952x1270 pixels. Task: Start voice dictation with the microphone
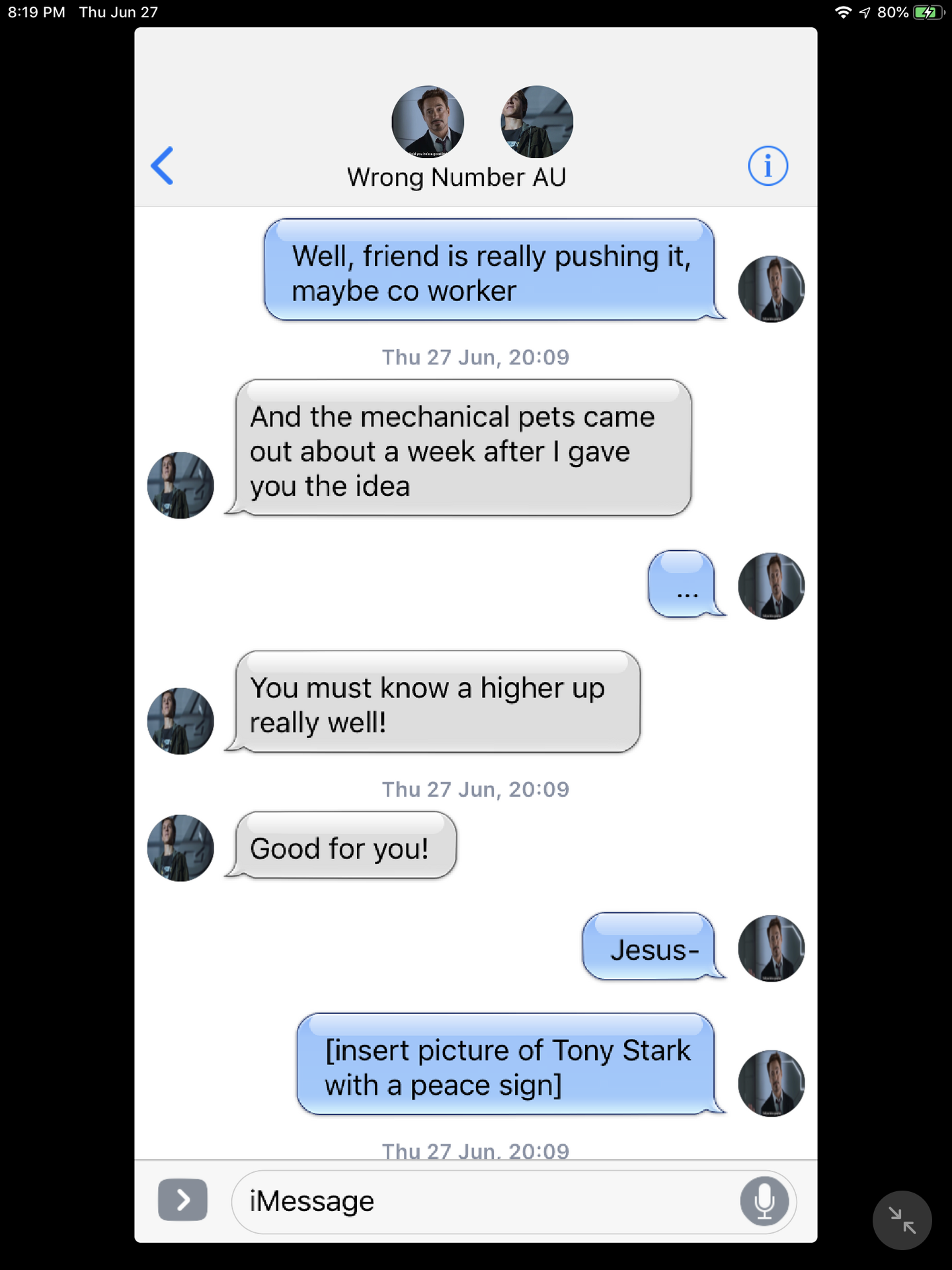(764, 1201)
